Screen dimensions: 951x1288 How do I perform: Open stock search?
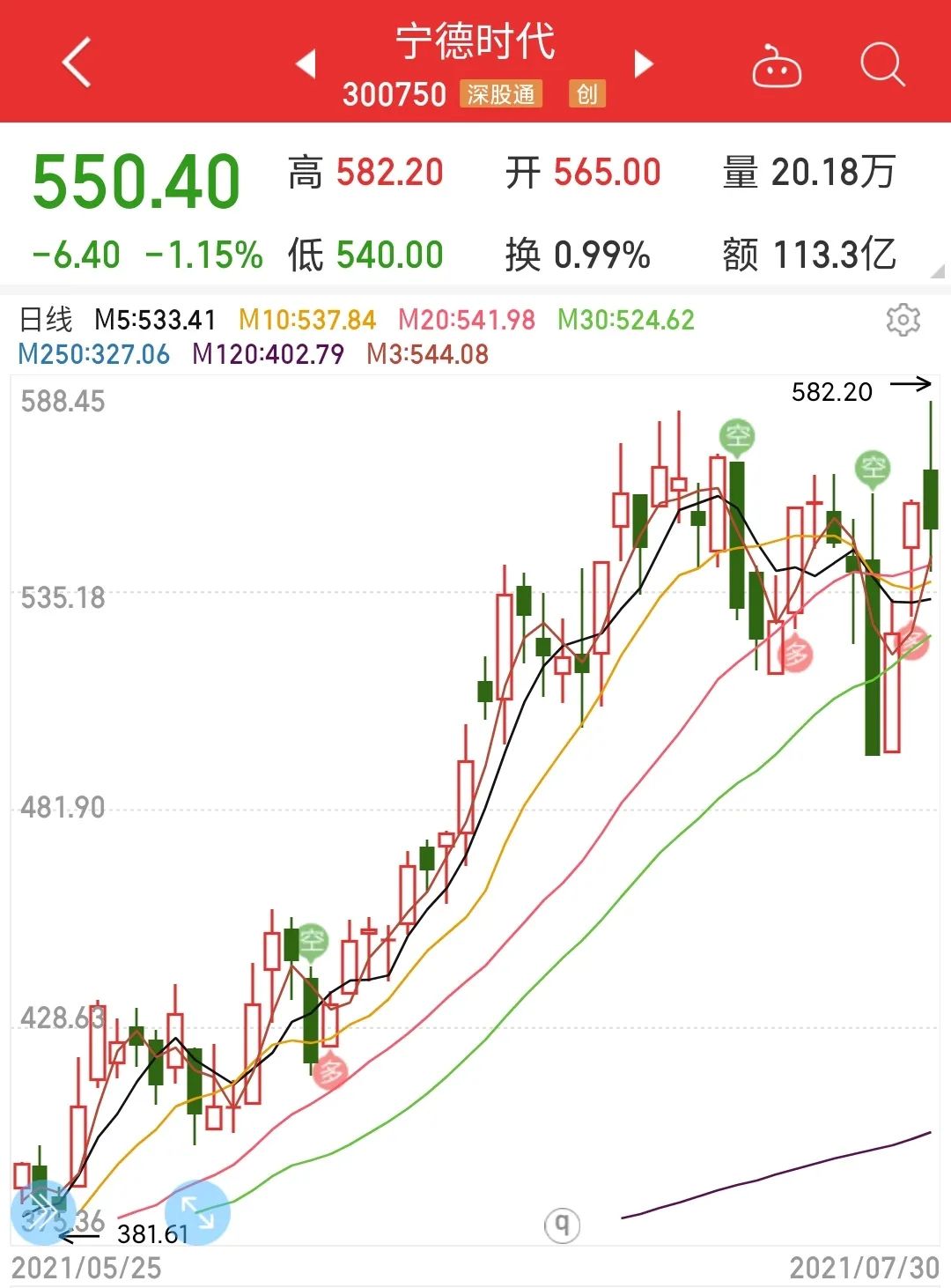coord(881,65)
